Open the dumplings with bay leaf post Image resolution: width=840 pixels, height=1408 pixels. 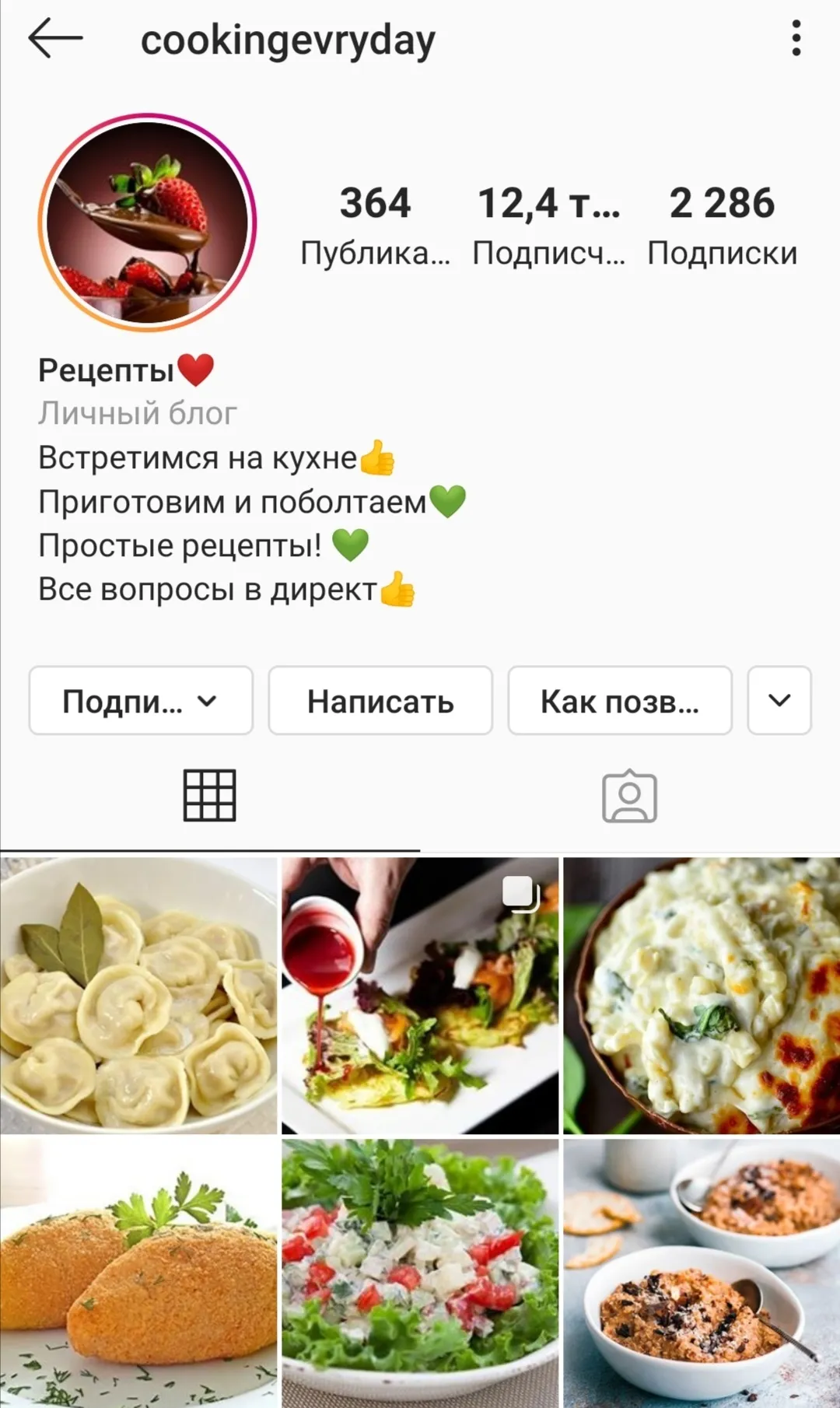pyautogui.click(x=138, y=996)
